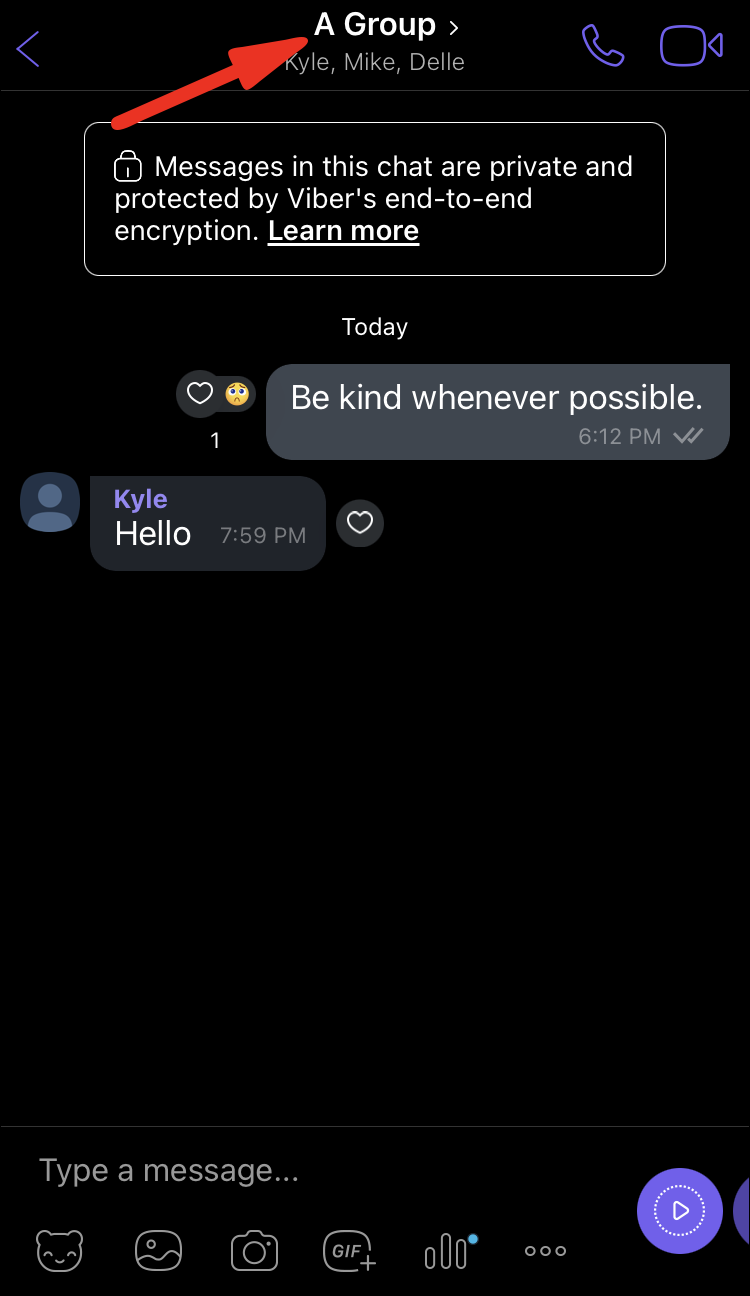Open the camera to take a photo

[x=254, y=1250]
